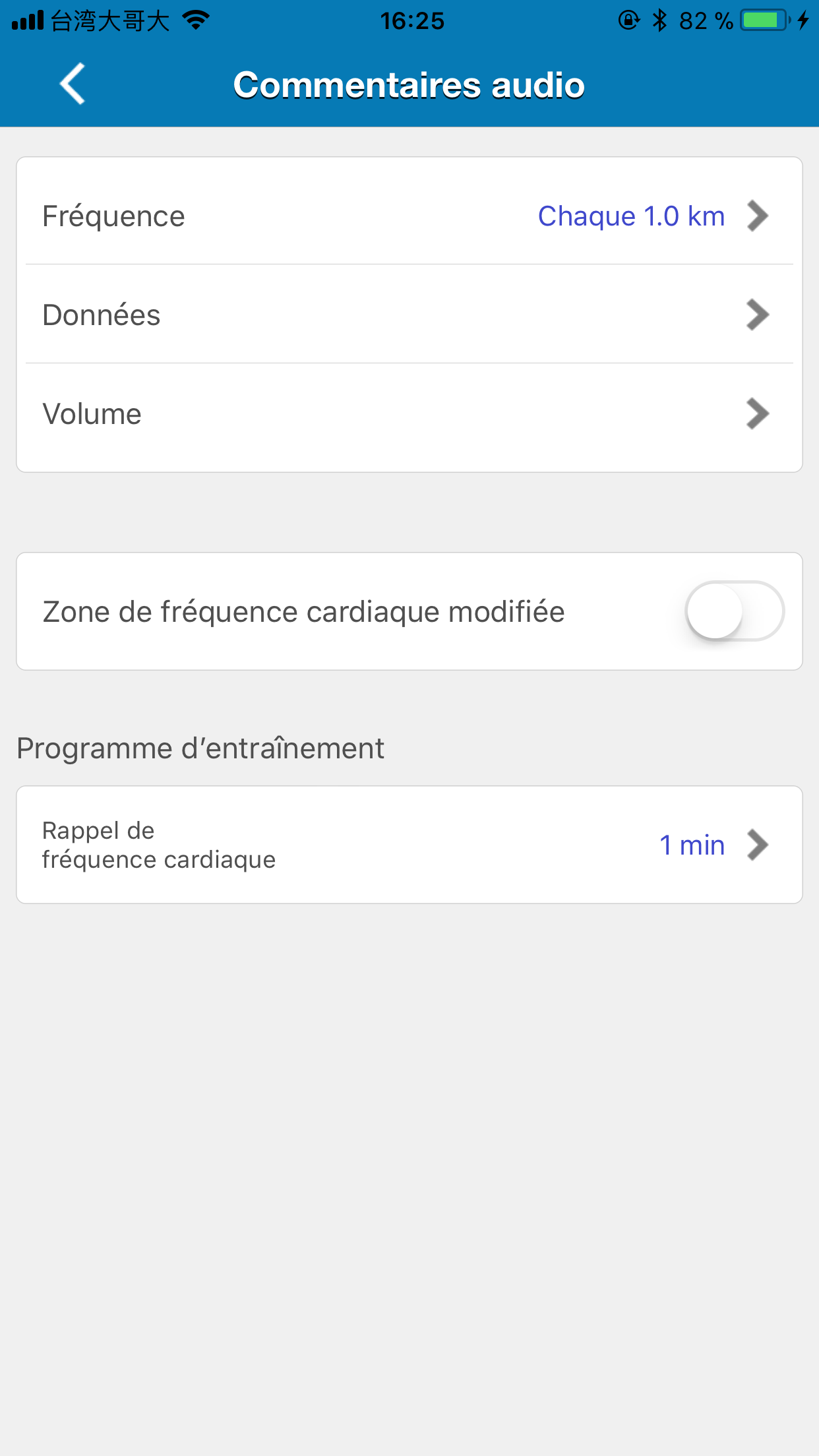Open the Fréquence setting
This screenshot has height=1456, width=819.
409,216
